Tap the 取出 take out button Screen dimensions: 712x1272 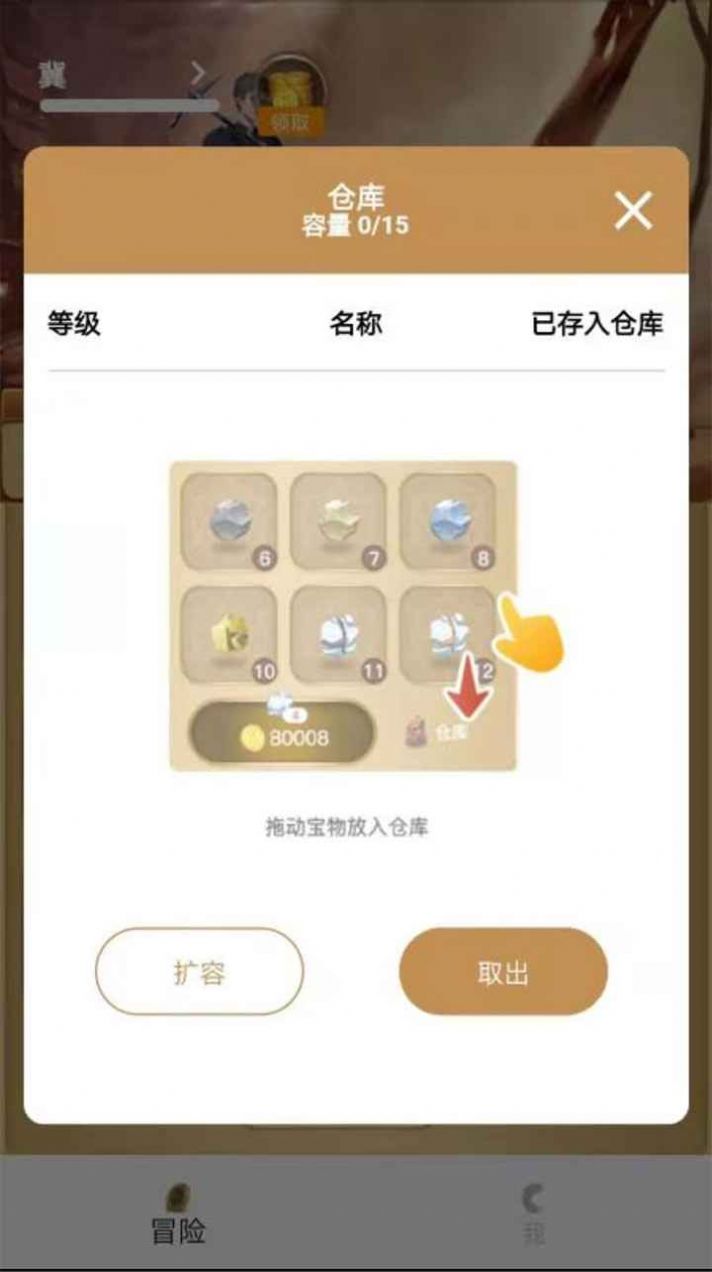click(503, 972)
